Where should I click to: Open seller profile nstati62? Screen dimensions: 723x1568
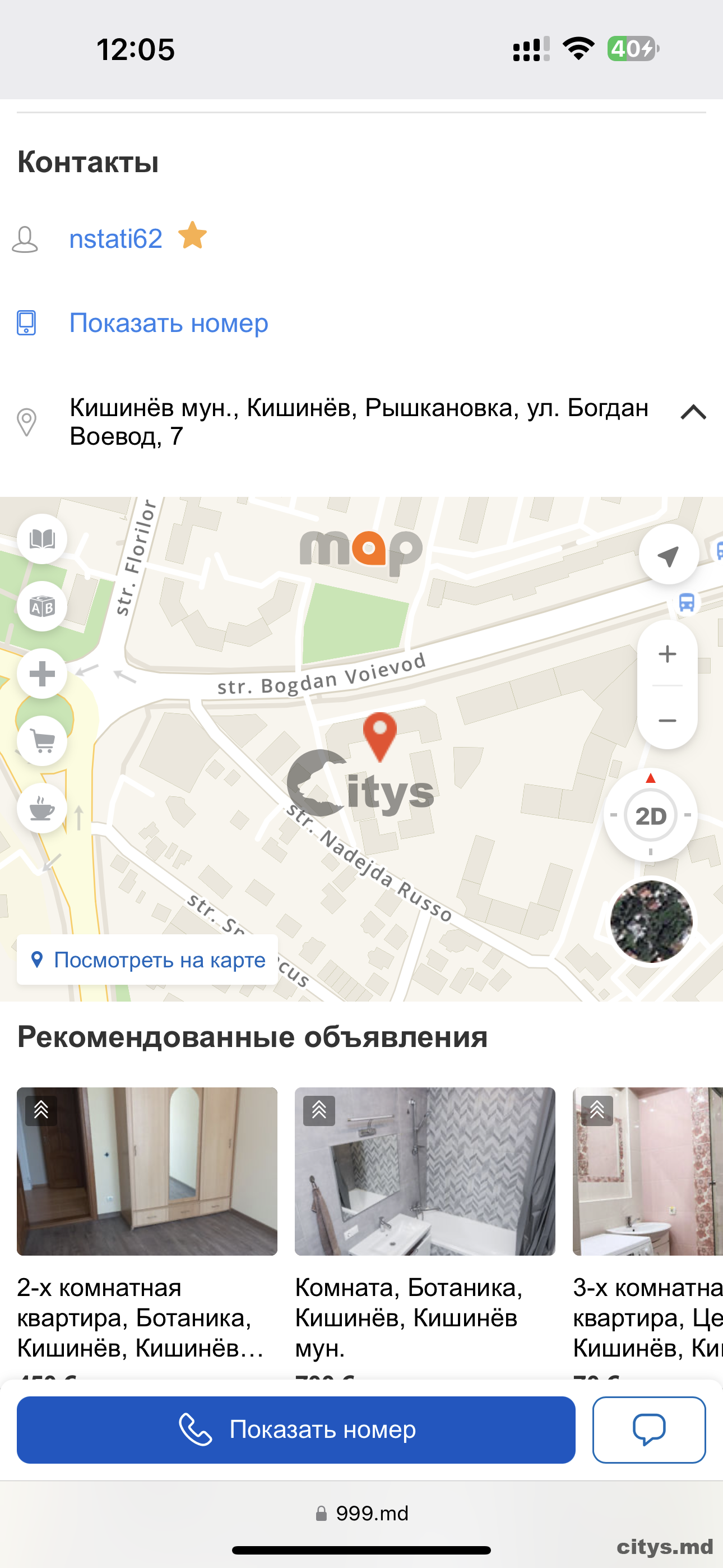tap(115, 238)
